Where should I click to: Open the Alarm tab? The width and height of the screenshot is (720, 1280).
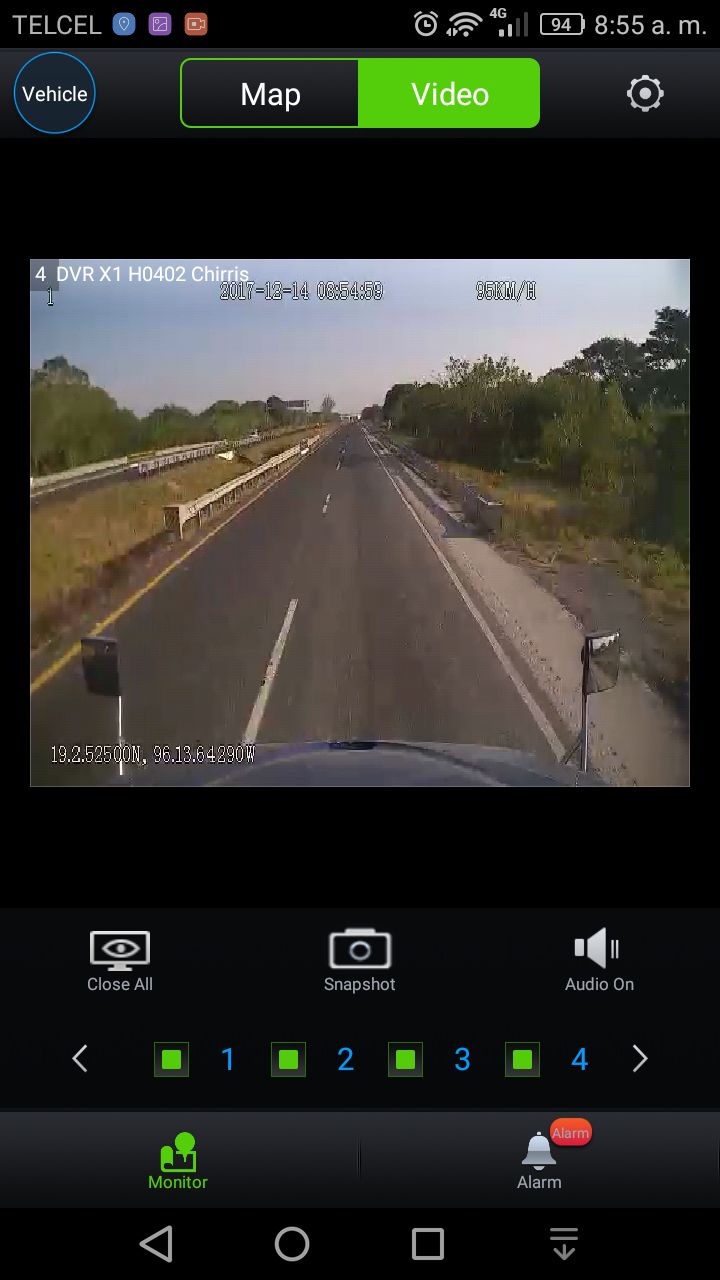pyautogui.click(x=539, y=1160)
